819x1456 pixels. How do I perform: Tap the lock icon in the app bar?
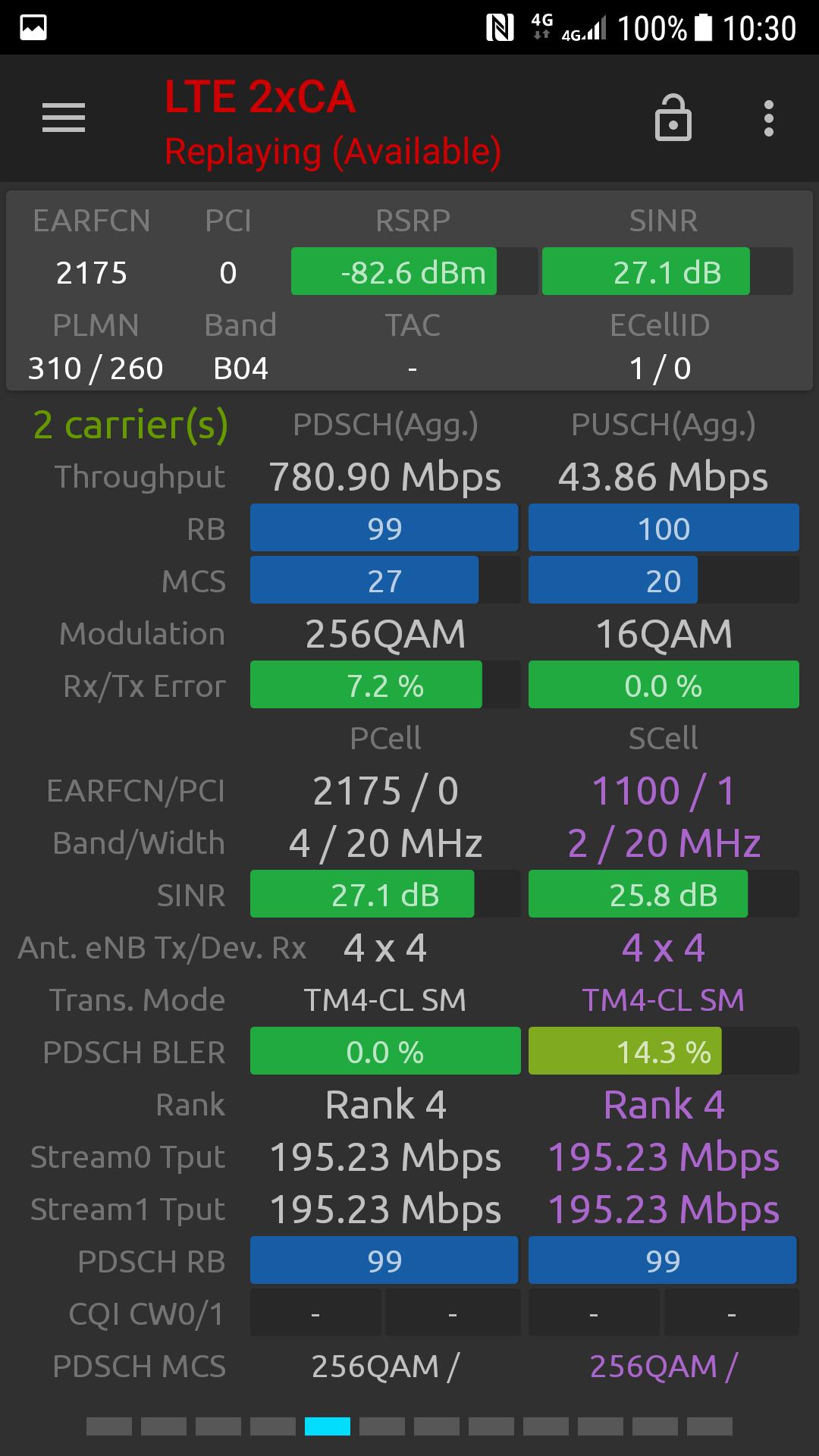tap(673, 118)
